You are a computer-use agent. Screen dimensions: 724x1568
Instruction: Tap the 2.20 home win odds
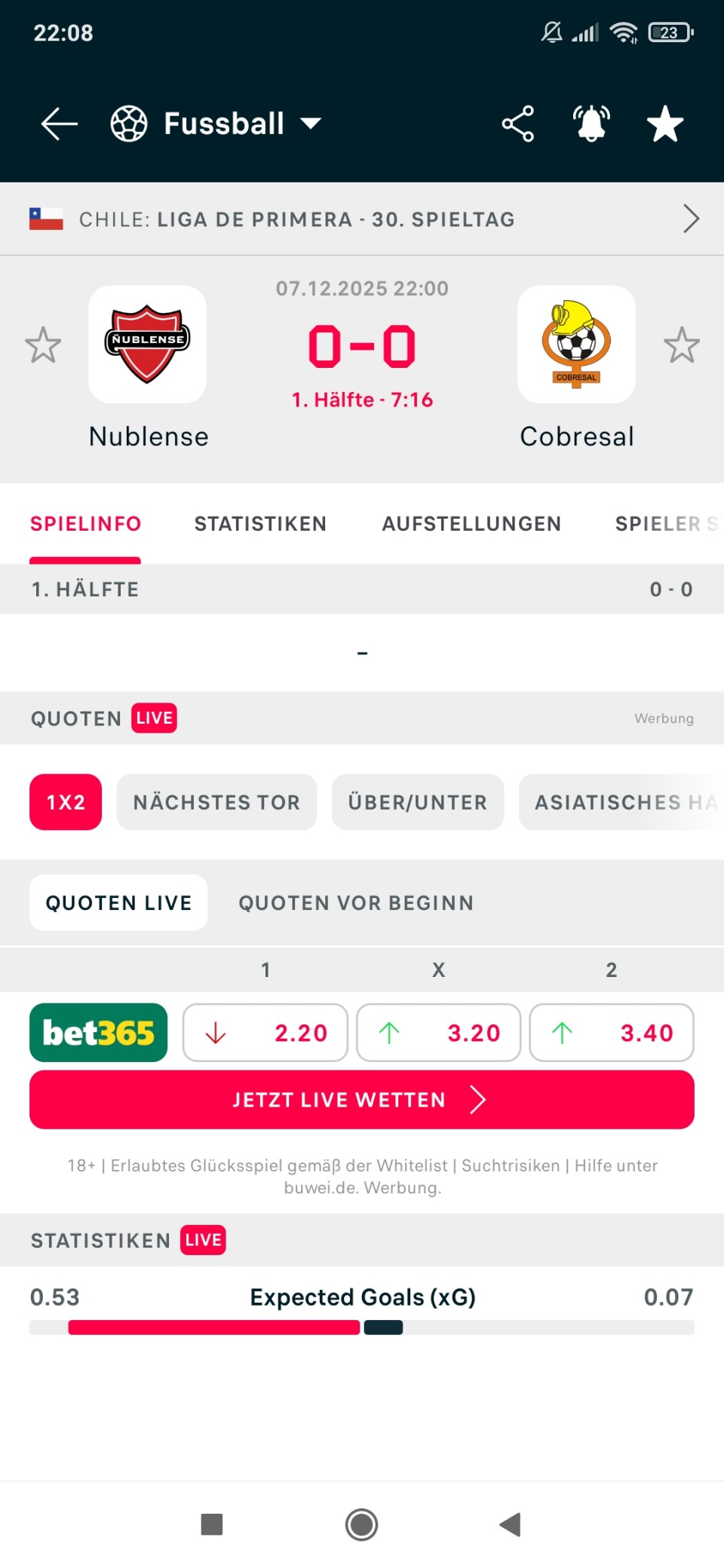tap(265, 1033)
